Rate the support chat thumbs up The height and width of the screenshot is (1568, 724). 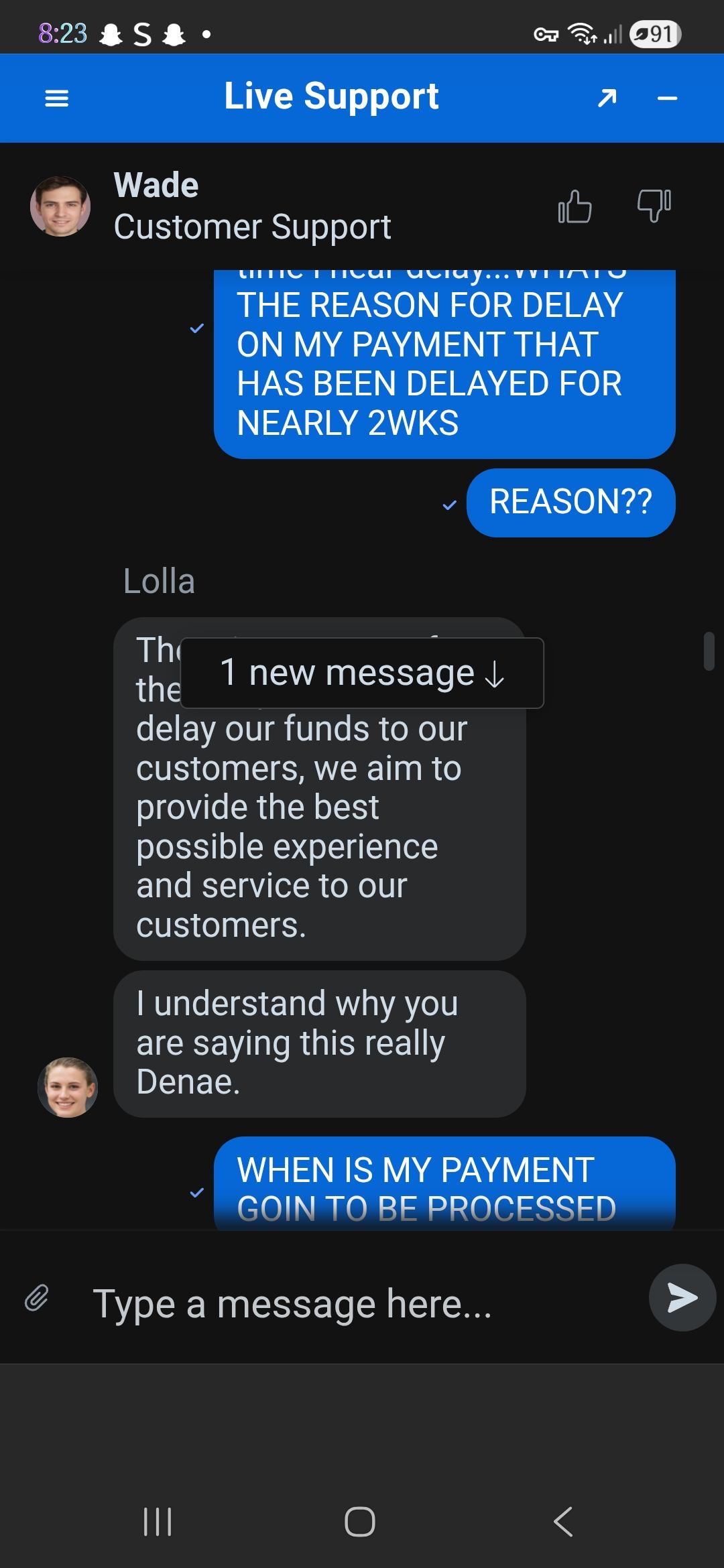click(575, 206)
